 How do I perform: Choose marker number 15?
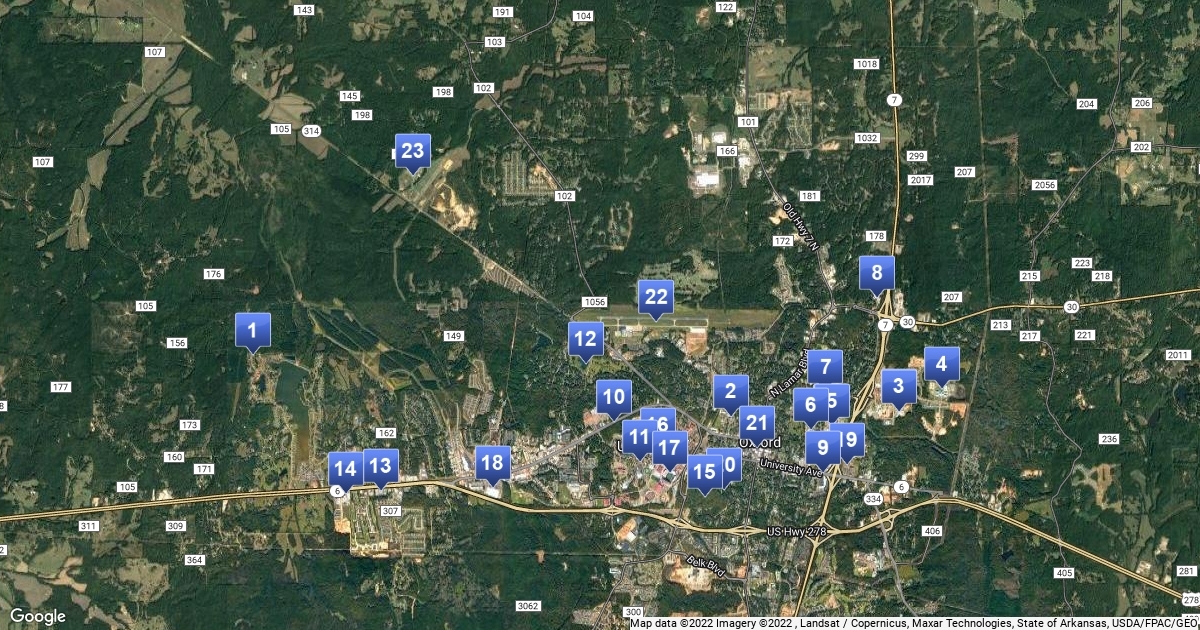pyautogui.click(x=704, y=471)
